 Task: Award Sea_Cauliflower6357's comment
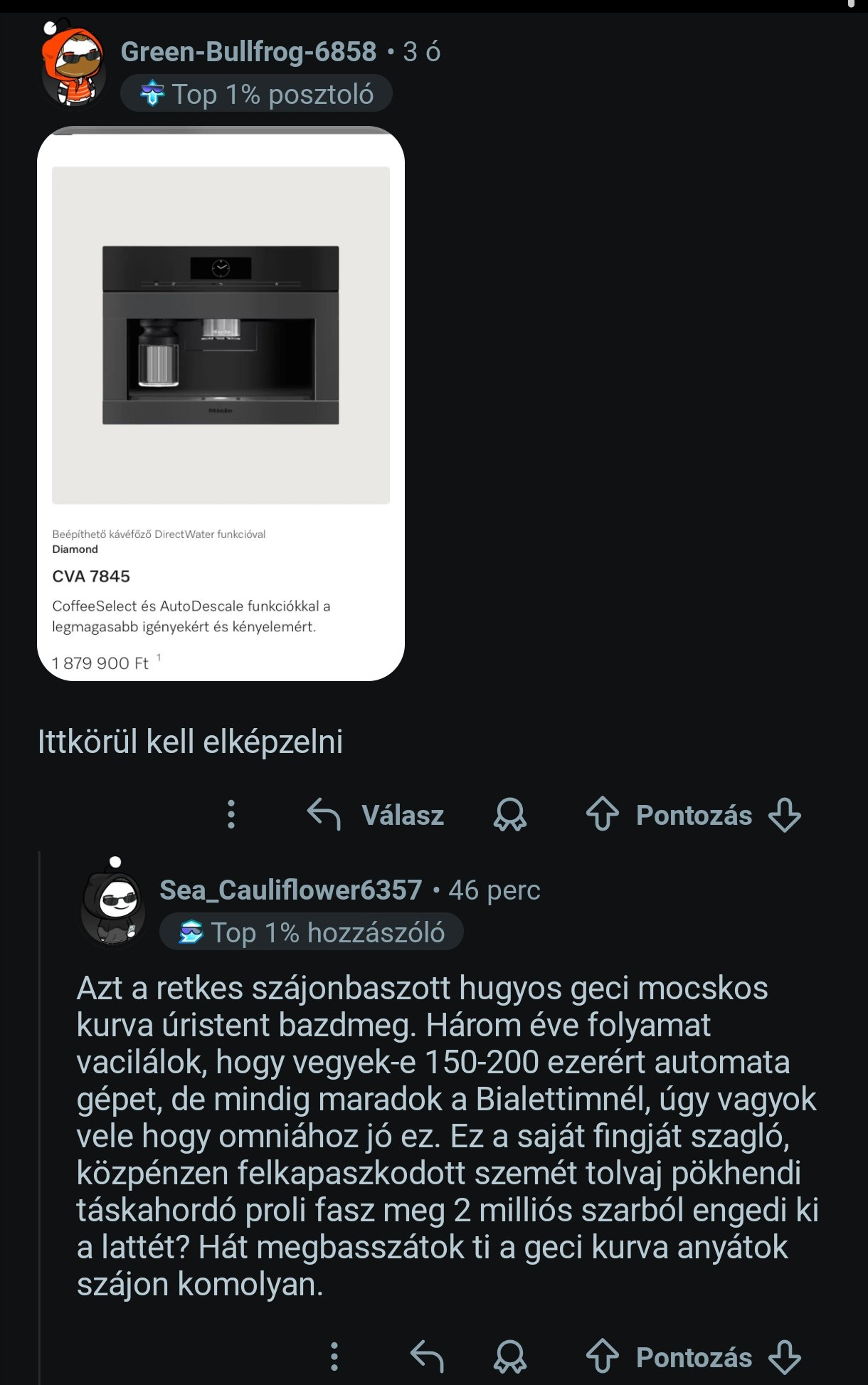click(509, 1357)
